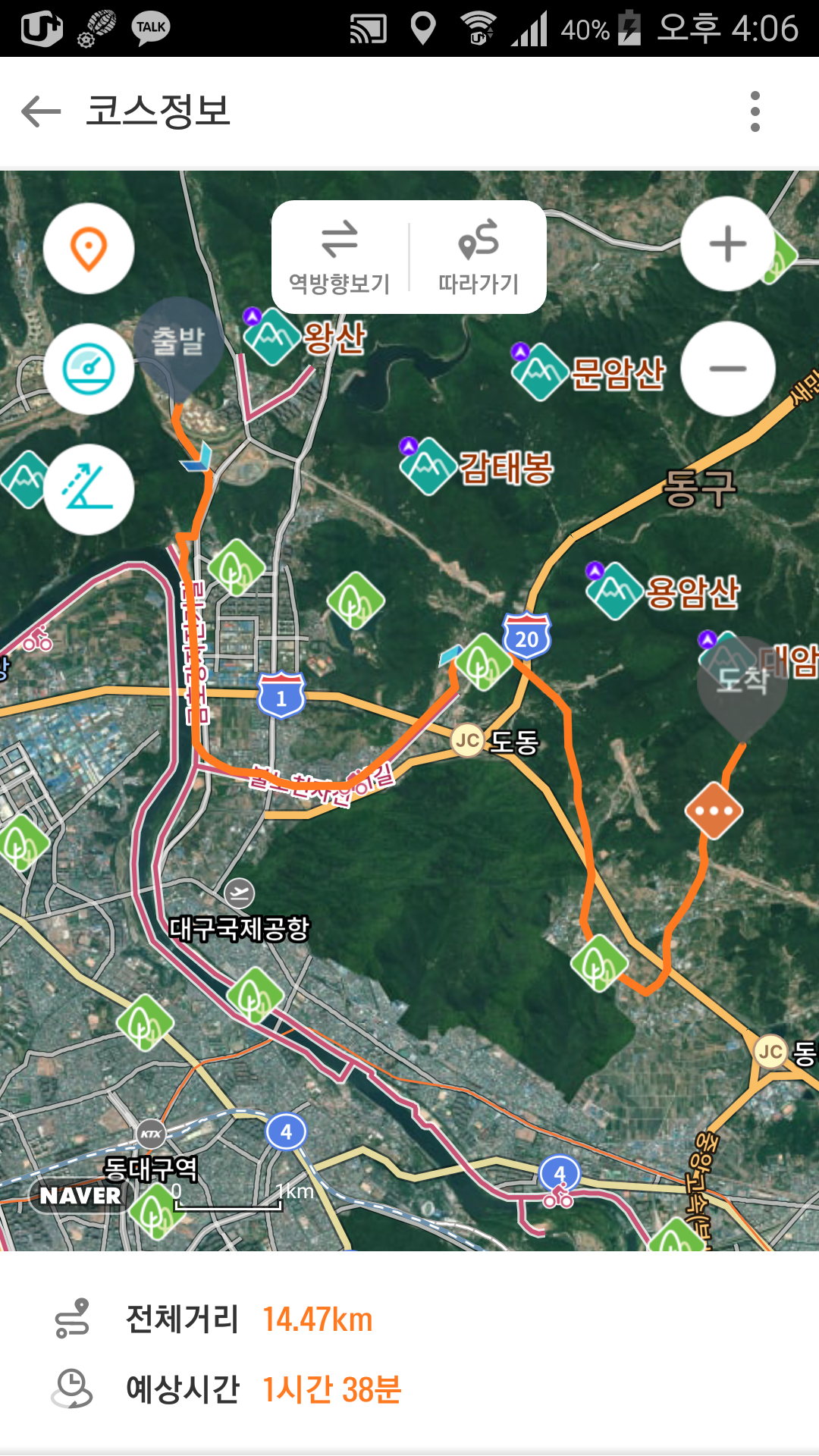Start 따라가기 follow mode

(x=479, y=257)
